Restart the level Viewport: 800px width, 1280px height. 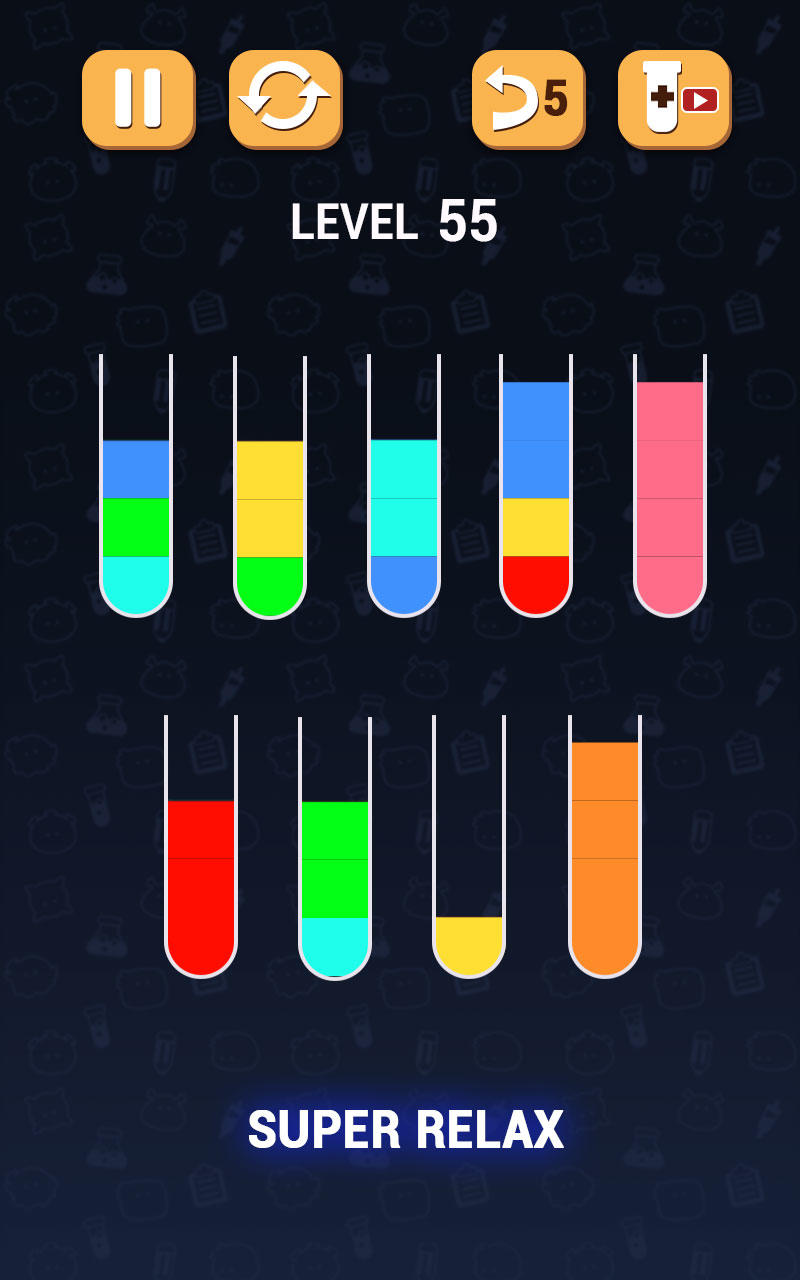pyautogui.click(x=285, y=98)
